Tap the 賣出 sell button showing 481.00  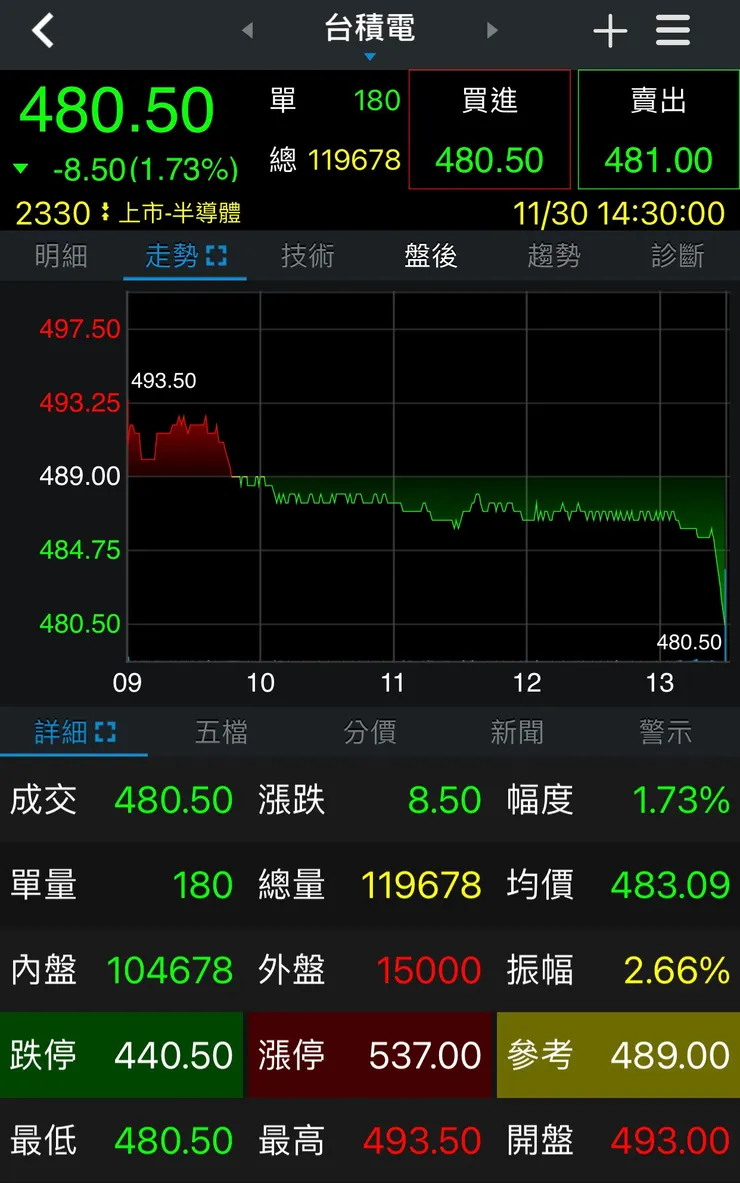[658, 130]
